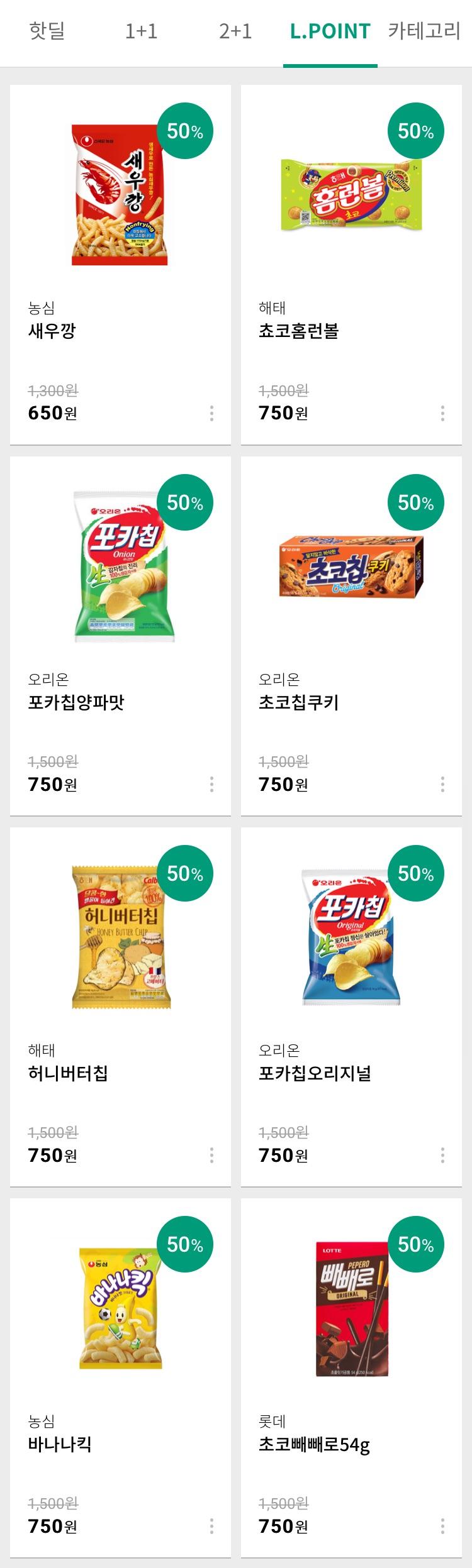Select the 2+1 tab
The height and width of the screenshot is (1568, 472).
point(235,31)
